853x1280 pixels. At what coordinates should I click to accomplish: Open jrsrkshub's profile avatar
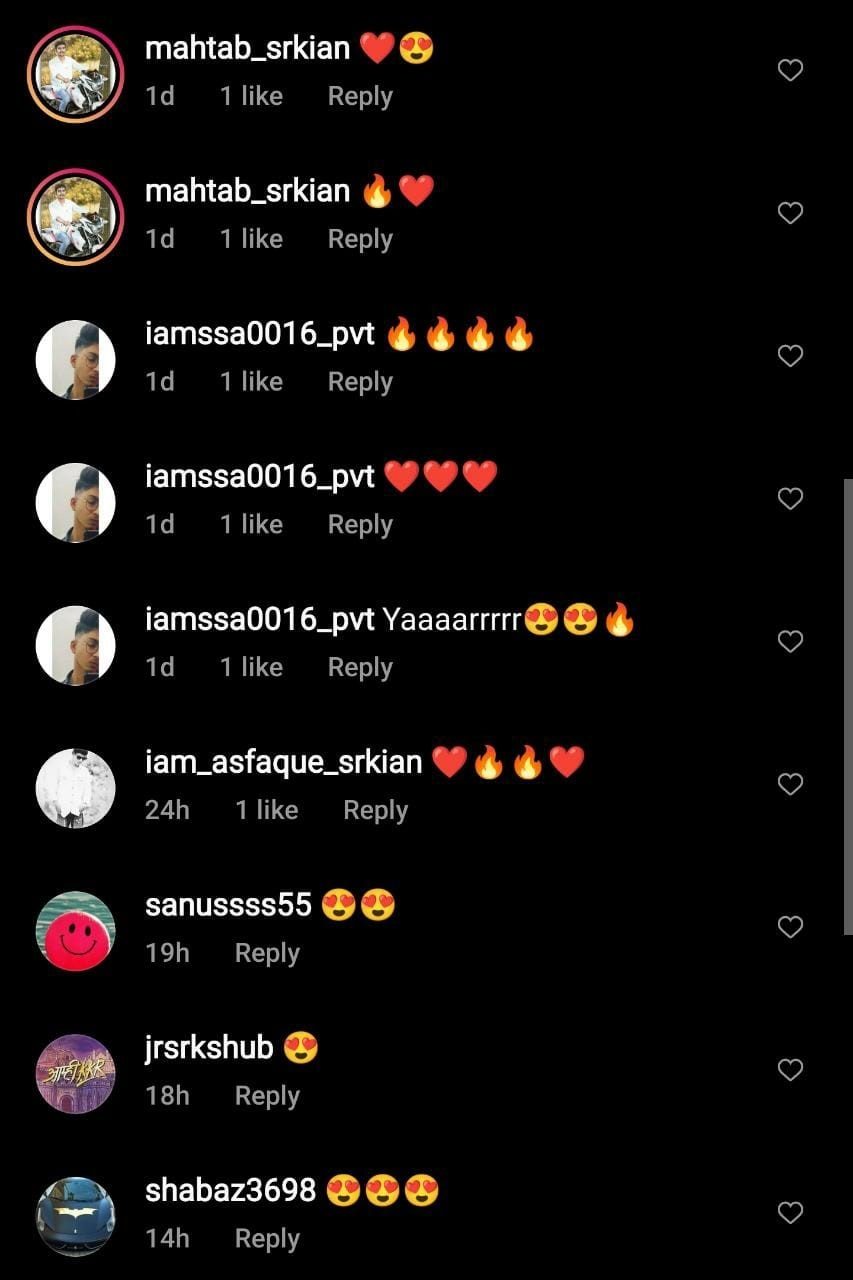pyautogui.click(x=76, y=1074)
